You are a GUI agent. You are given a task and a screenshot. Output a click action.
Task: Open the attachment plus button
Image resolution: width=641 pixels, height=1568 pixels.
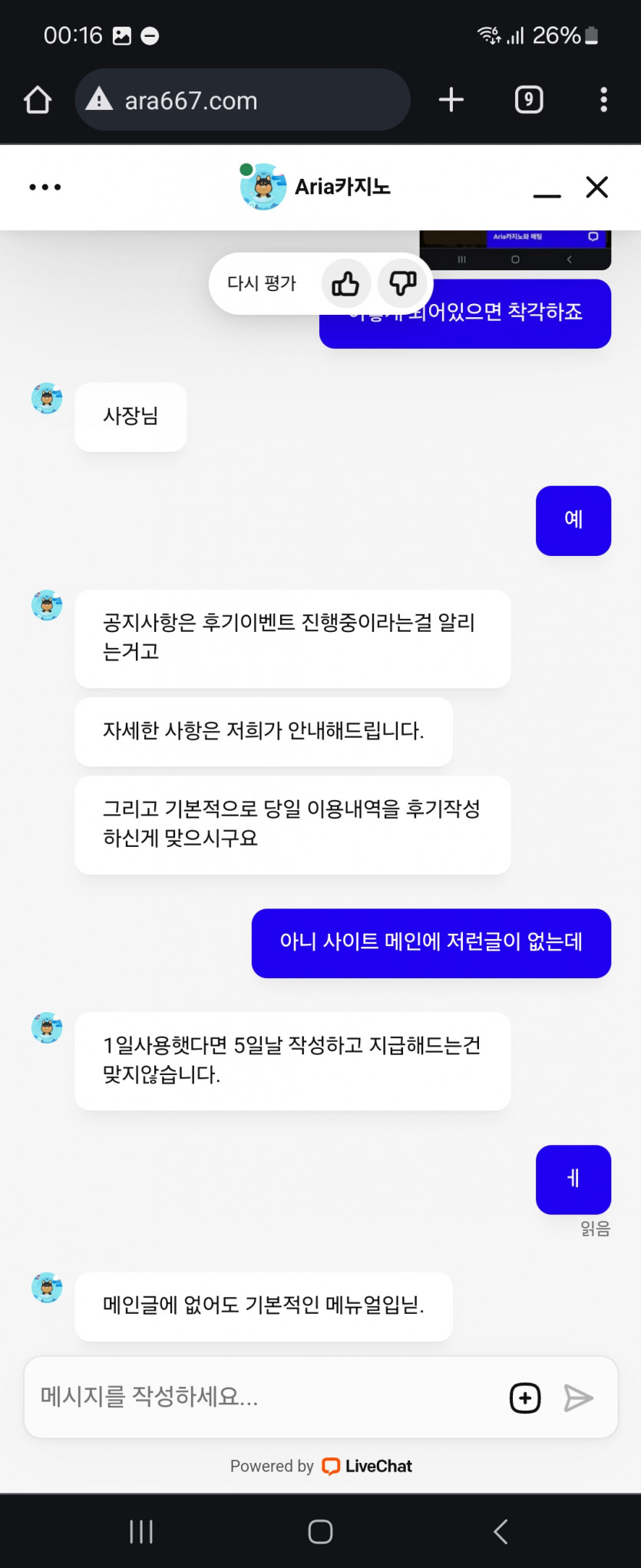pyautogui.click(x=525, y=1398)
